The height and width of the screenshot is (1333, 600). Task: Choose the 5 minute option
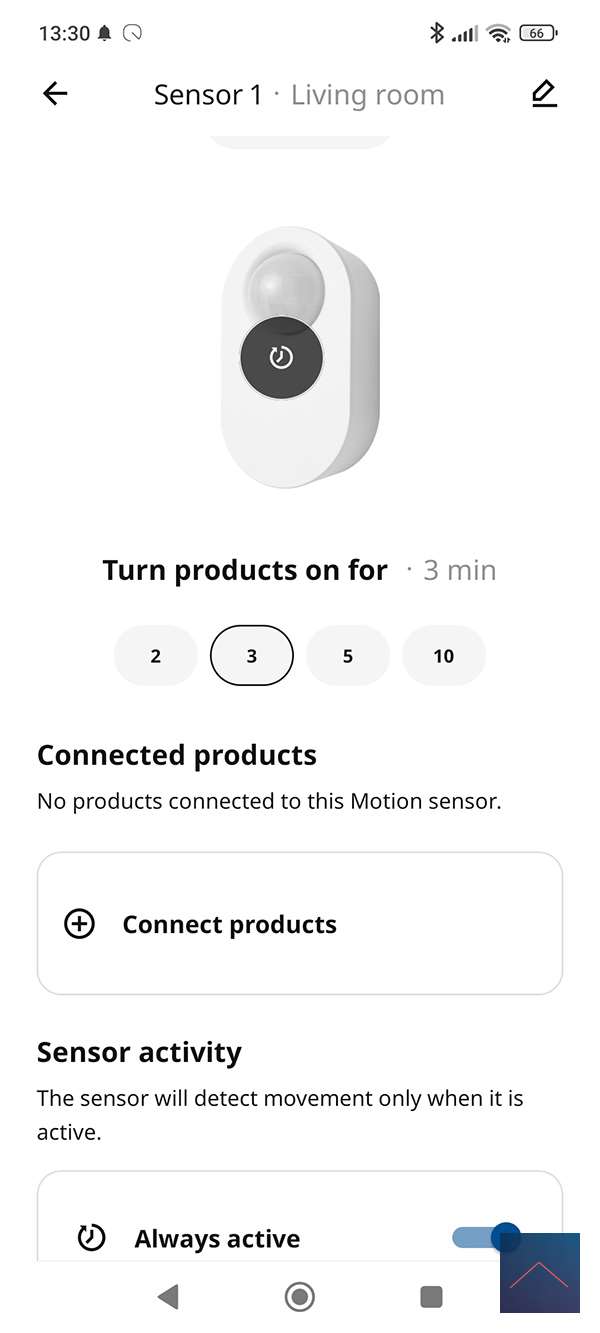click(347, 656)
